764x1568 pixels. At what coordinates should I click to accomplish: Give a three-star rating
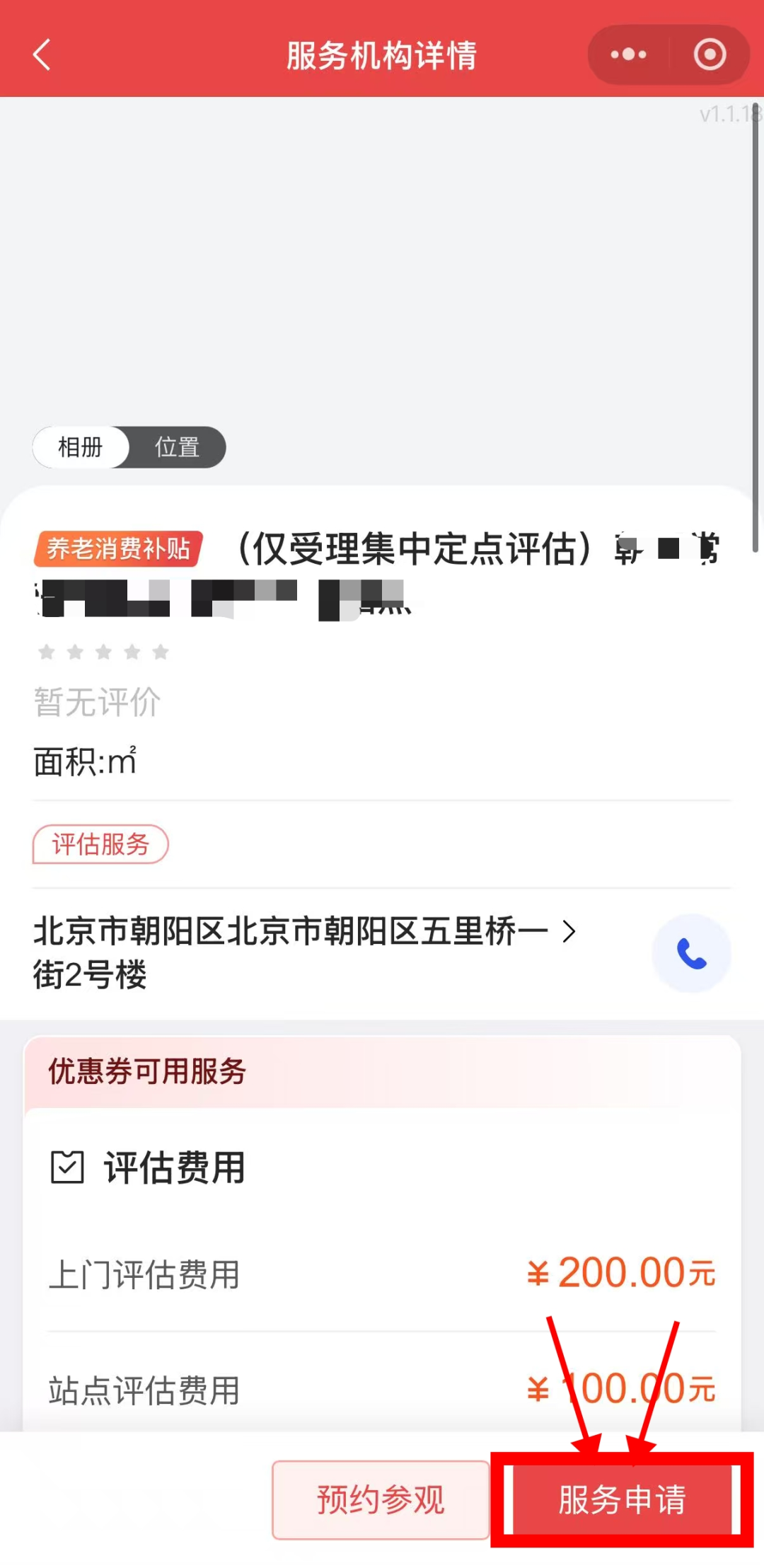pyautogui.click(x=104, y=652)
